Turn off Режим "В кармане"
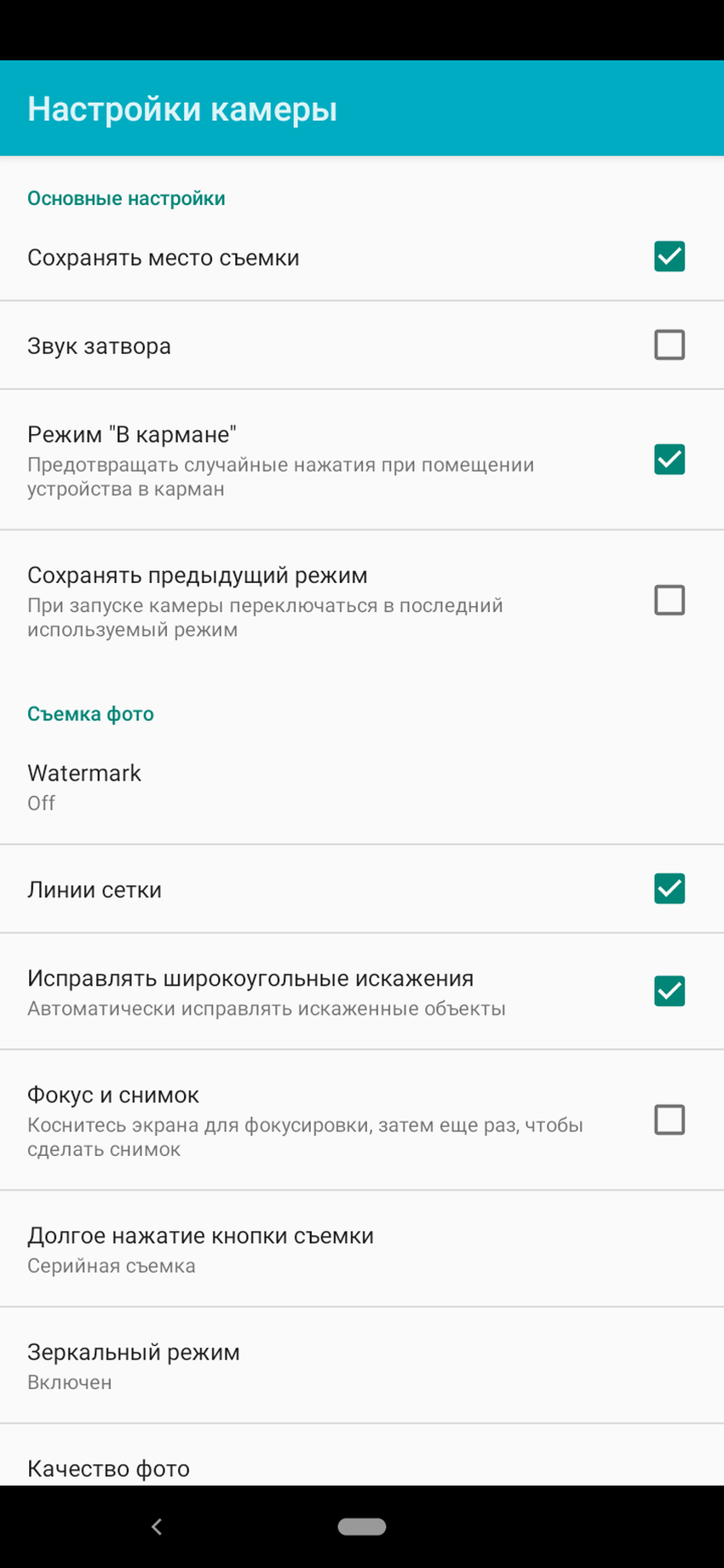 (x=669, y=460)
